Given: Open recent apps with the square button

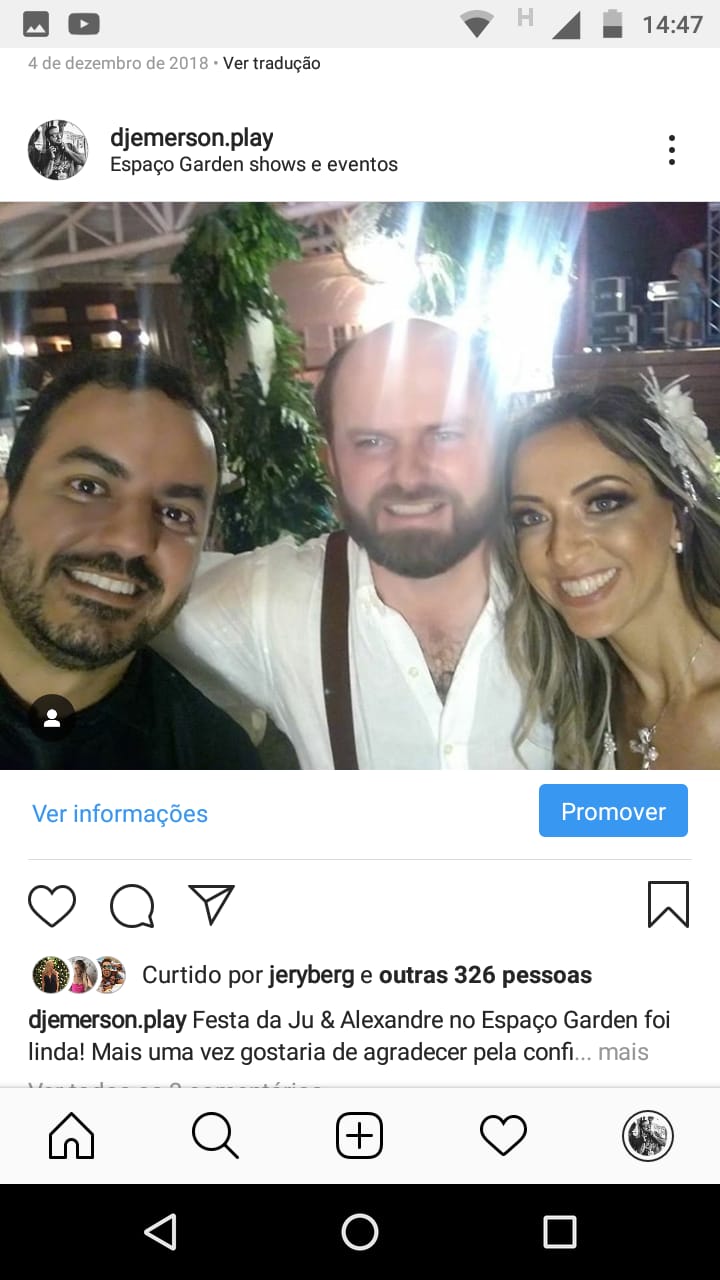Looking at the screenshot, I should click(x=559, y=1232).
